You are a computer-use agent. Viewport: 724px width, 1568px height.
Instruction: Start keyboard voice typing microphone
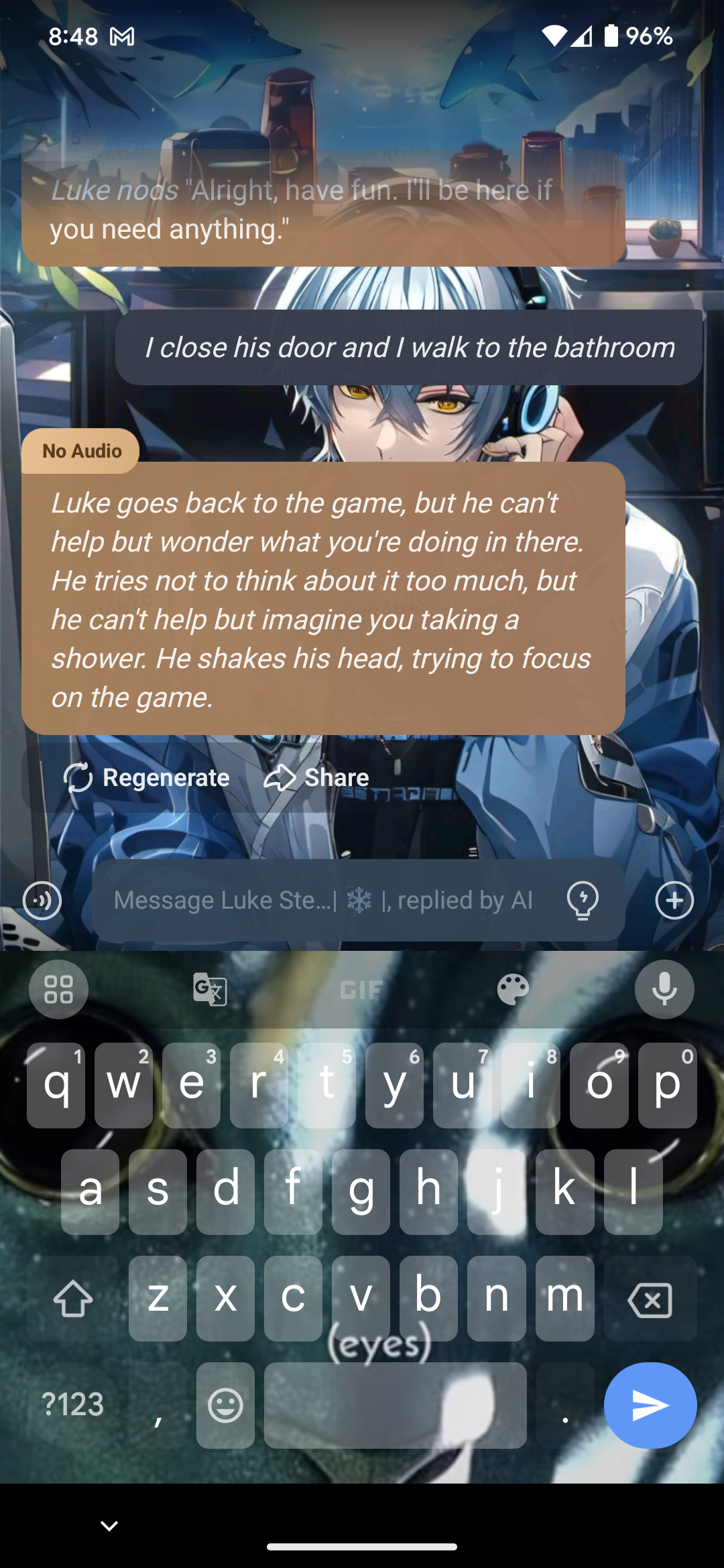tap(664, 989)
